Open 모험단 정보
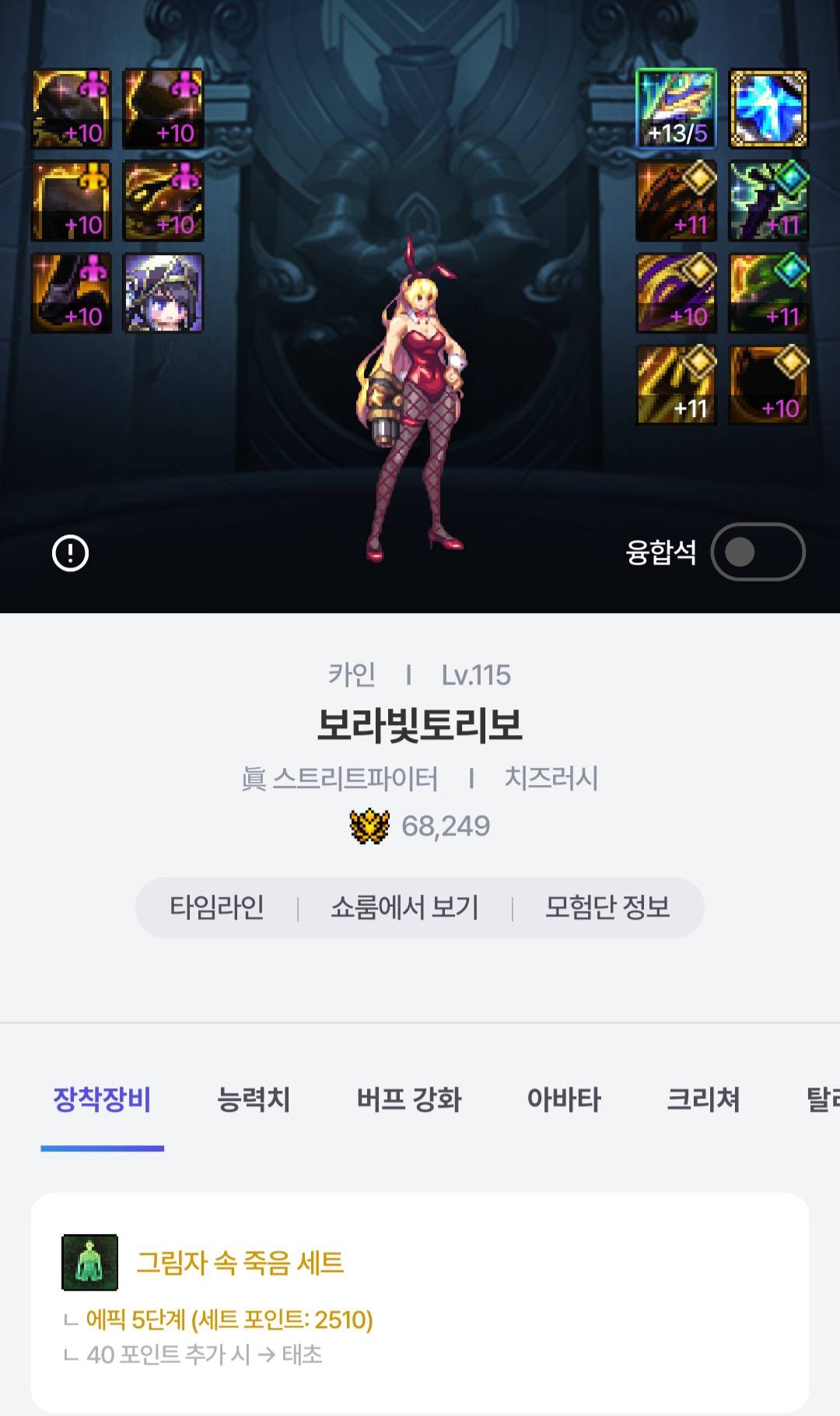 point(607,907)
